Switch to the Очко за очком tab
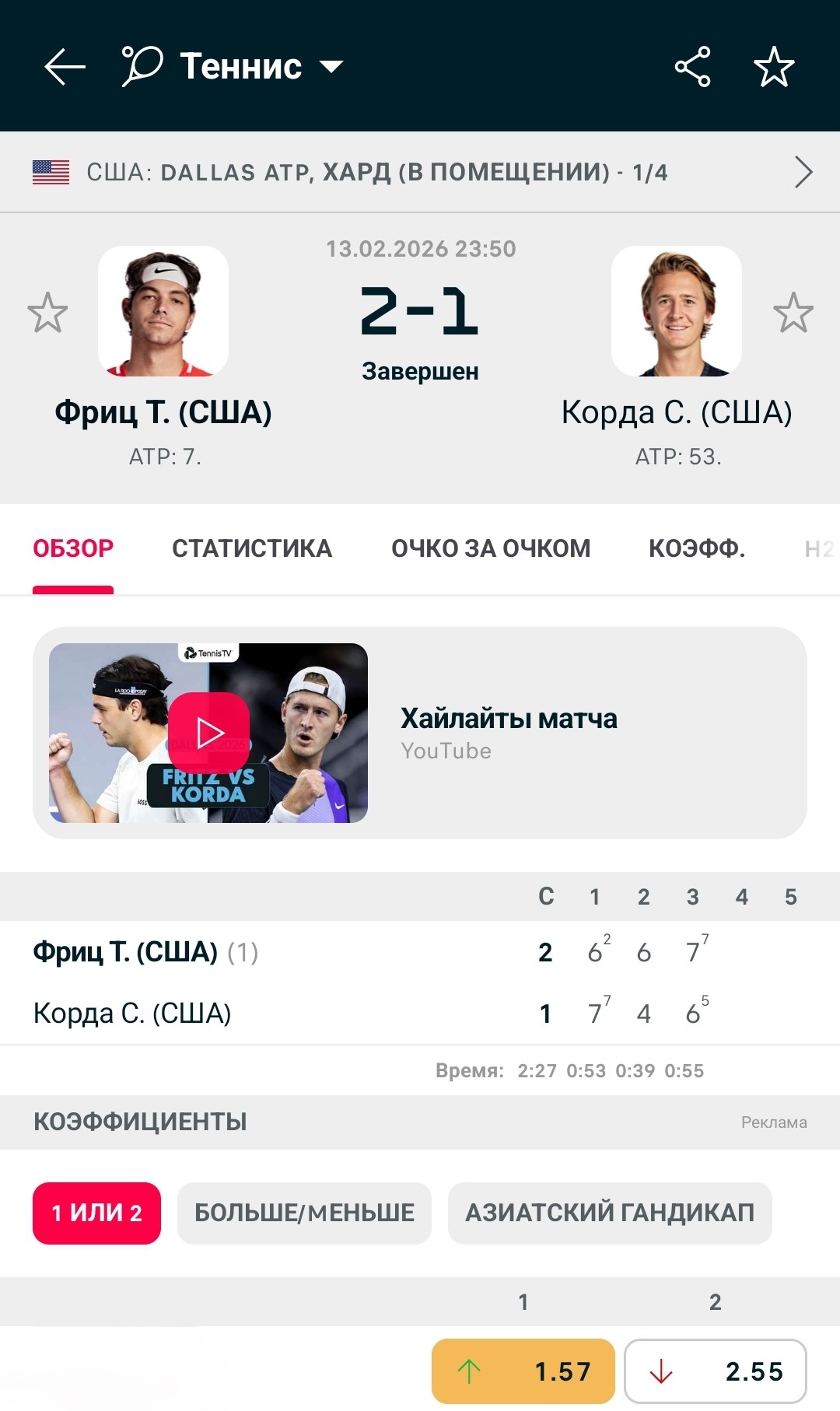 (491, 548)
